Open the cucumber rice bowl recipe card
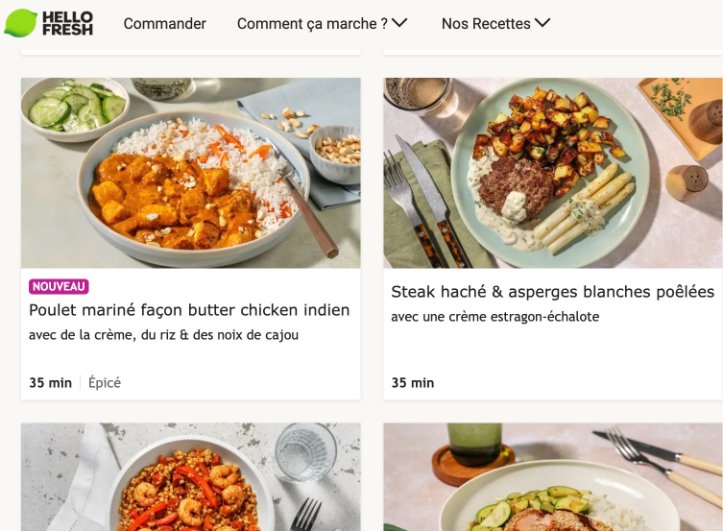 coord(552,478)
